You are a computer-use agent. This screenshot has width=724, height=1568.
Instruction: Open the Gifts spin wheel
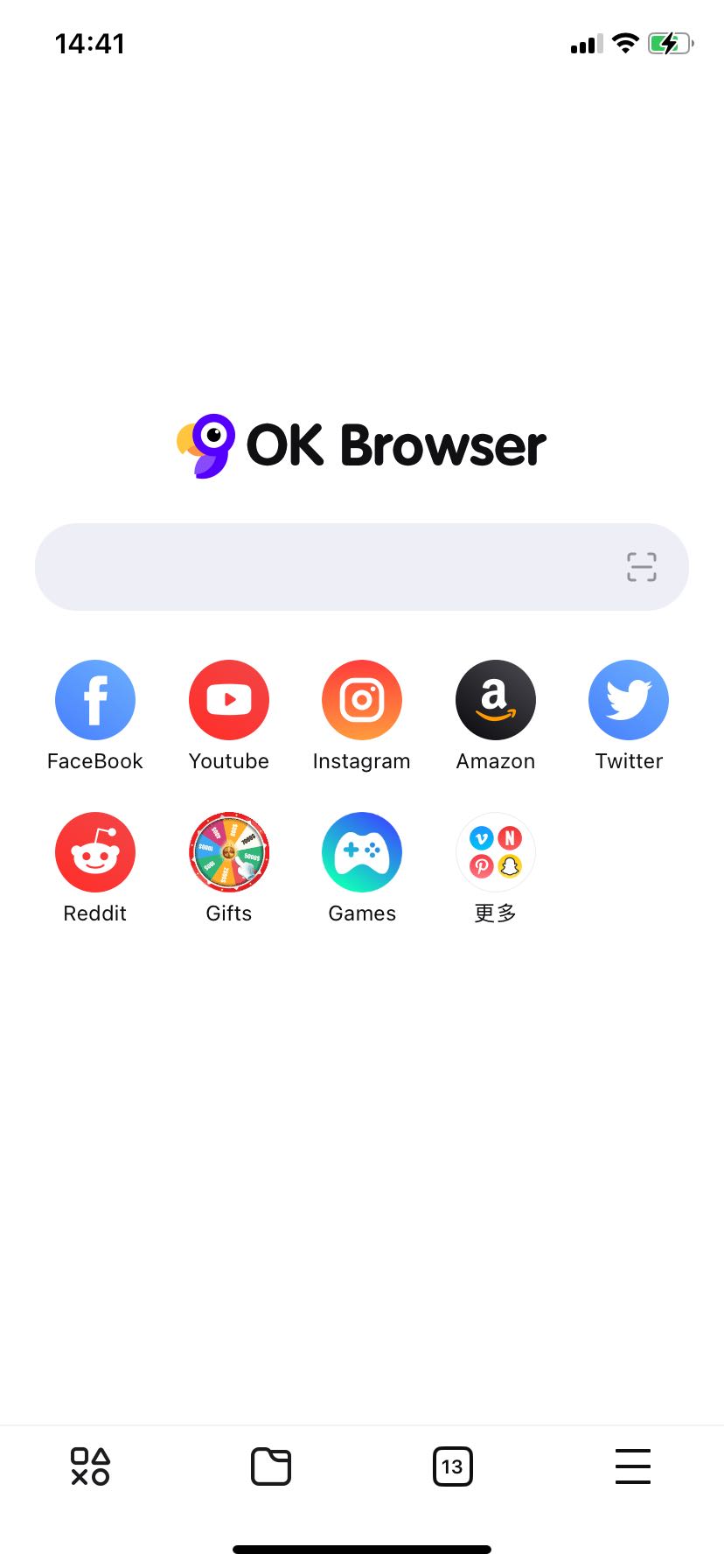point(229,852)
